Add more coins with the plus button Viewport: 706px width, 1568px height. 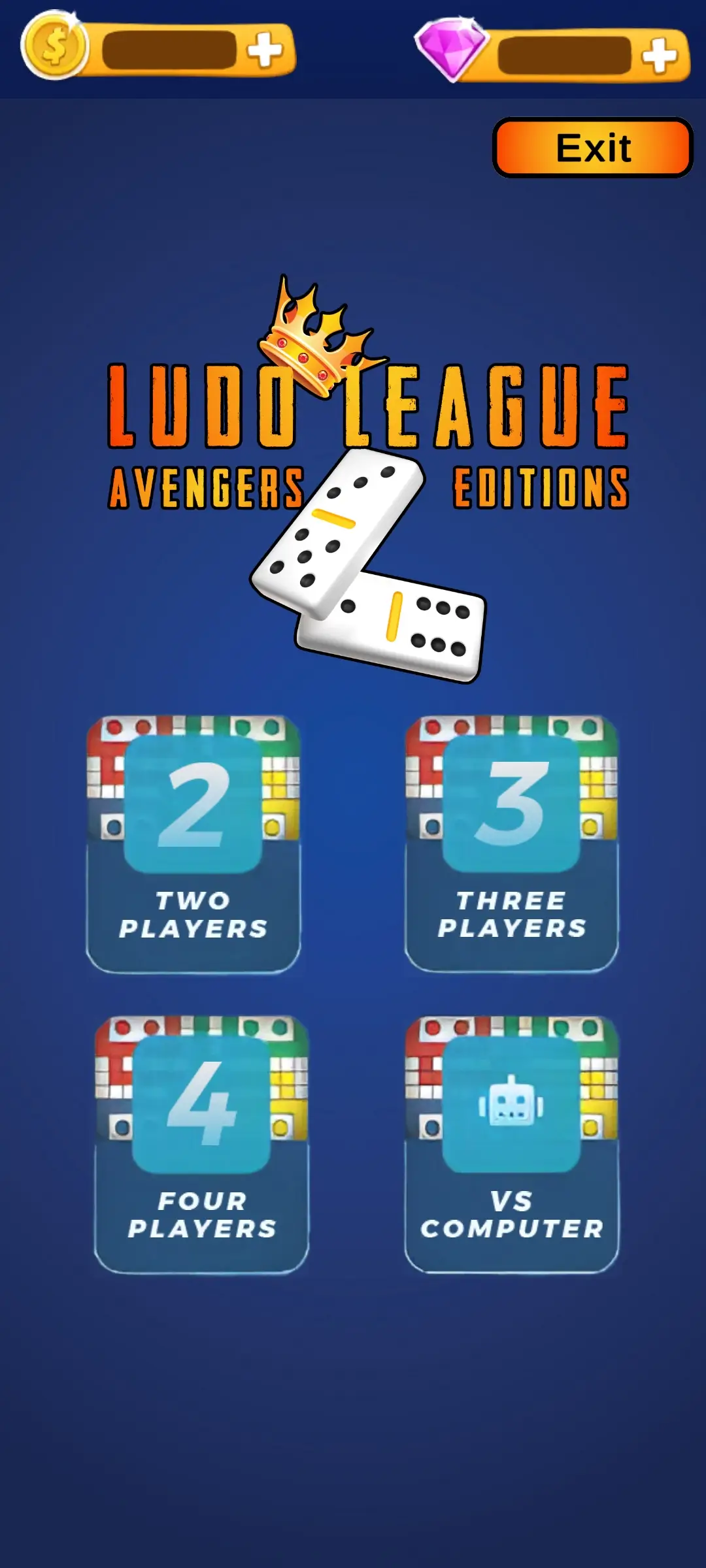(x=265, y=51)
